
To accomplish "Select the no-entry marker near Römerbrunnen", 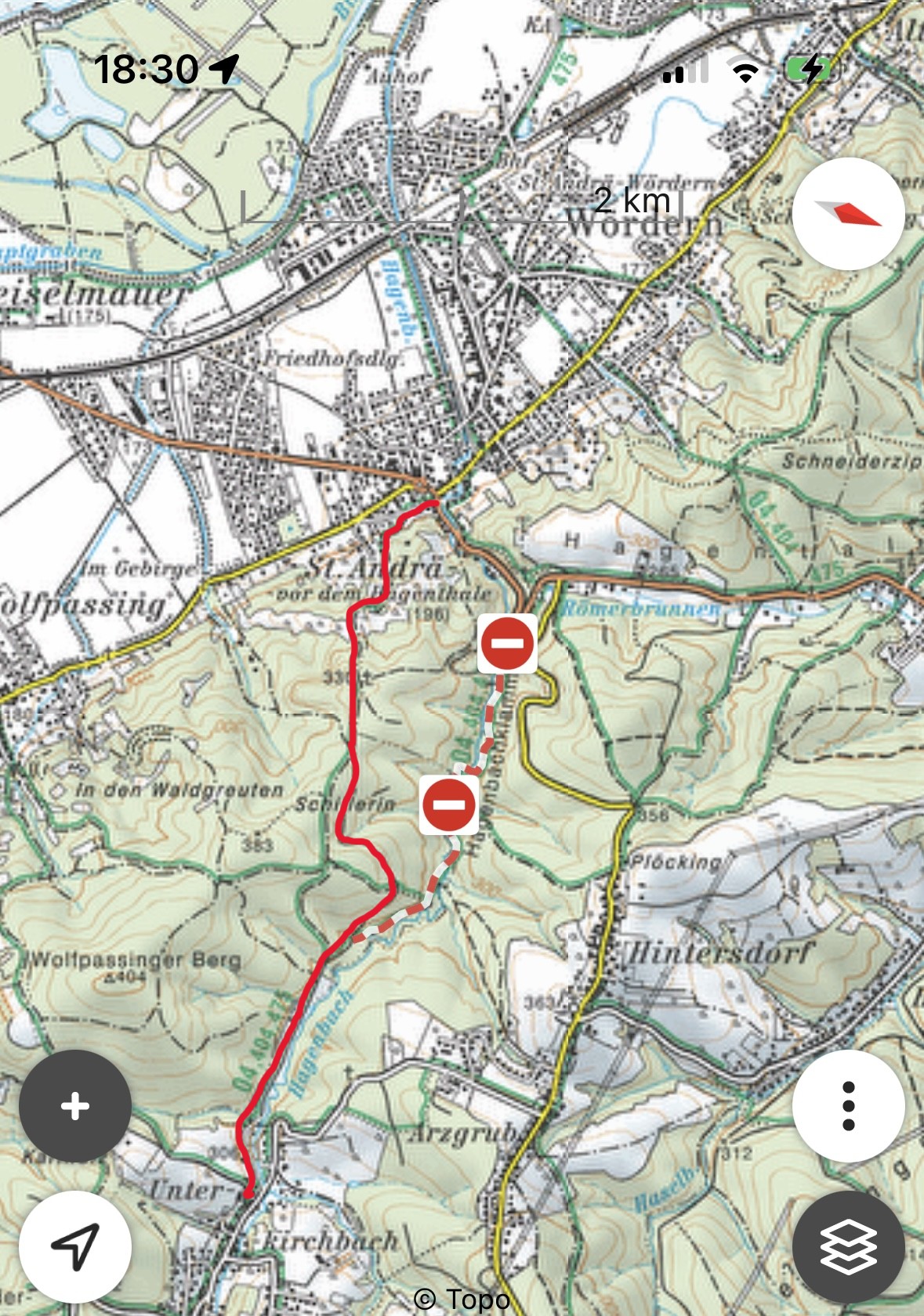I will tap(507, 644).
